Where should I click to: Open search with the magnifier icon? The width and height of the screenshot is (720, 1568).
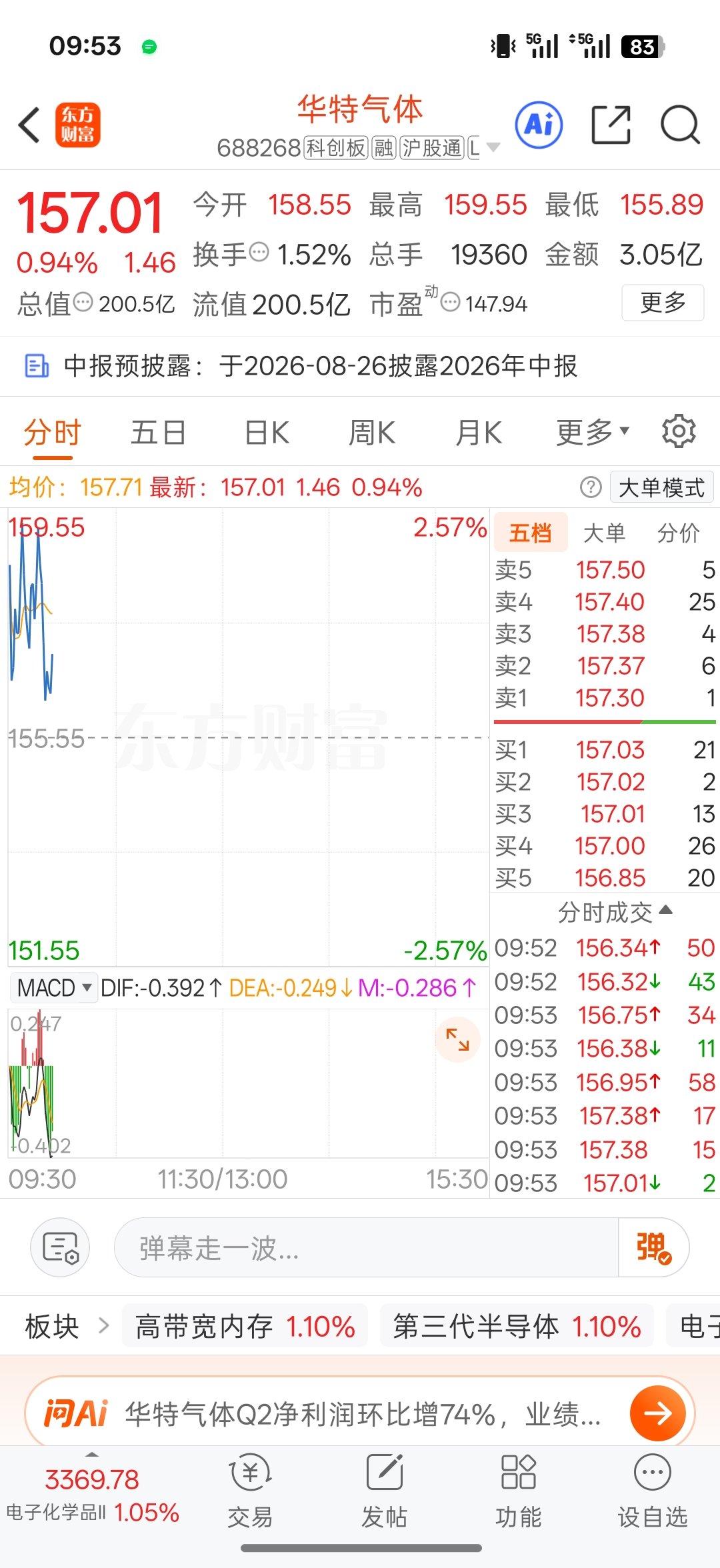(x=680, y=125)
